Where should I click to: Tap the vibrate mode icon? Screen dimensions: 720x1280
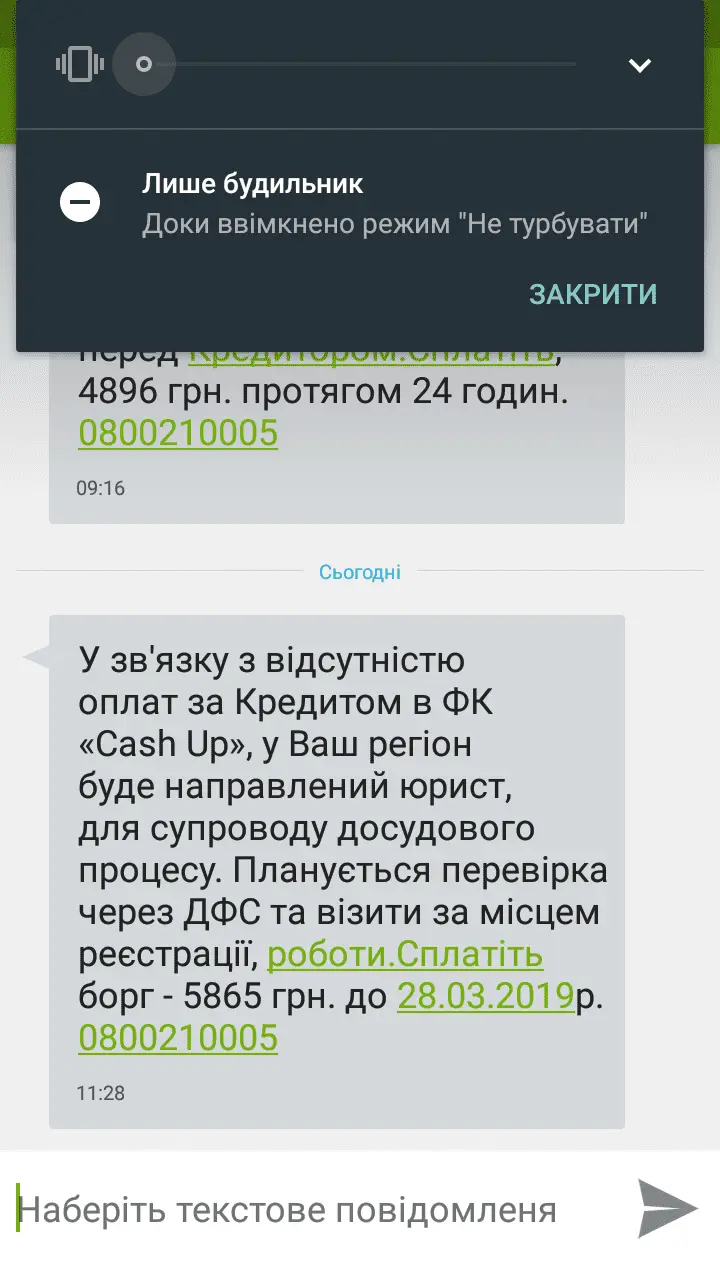80,65
